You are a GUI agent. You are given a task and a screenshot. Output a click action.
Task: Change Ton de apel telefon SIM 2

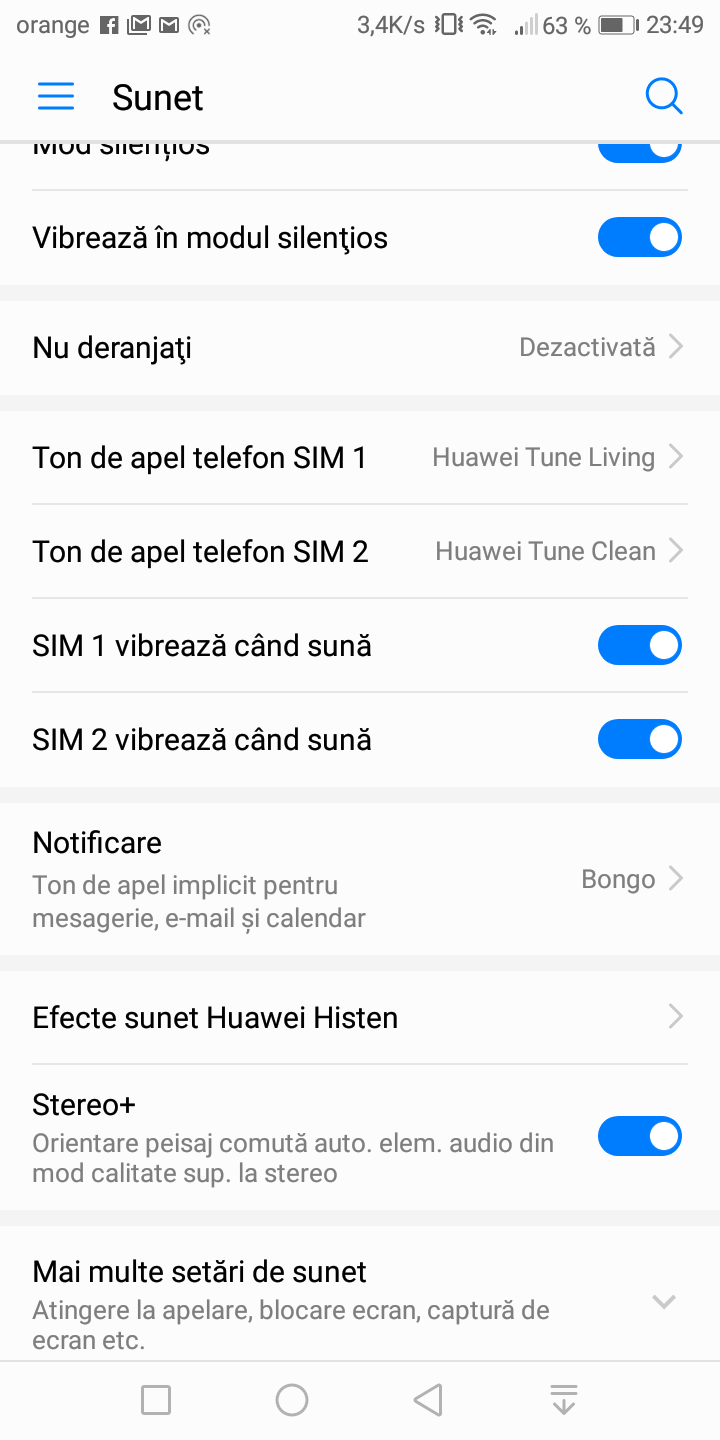360,551
